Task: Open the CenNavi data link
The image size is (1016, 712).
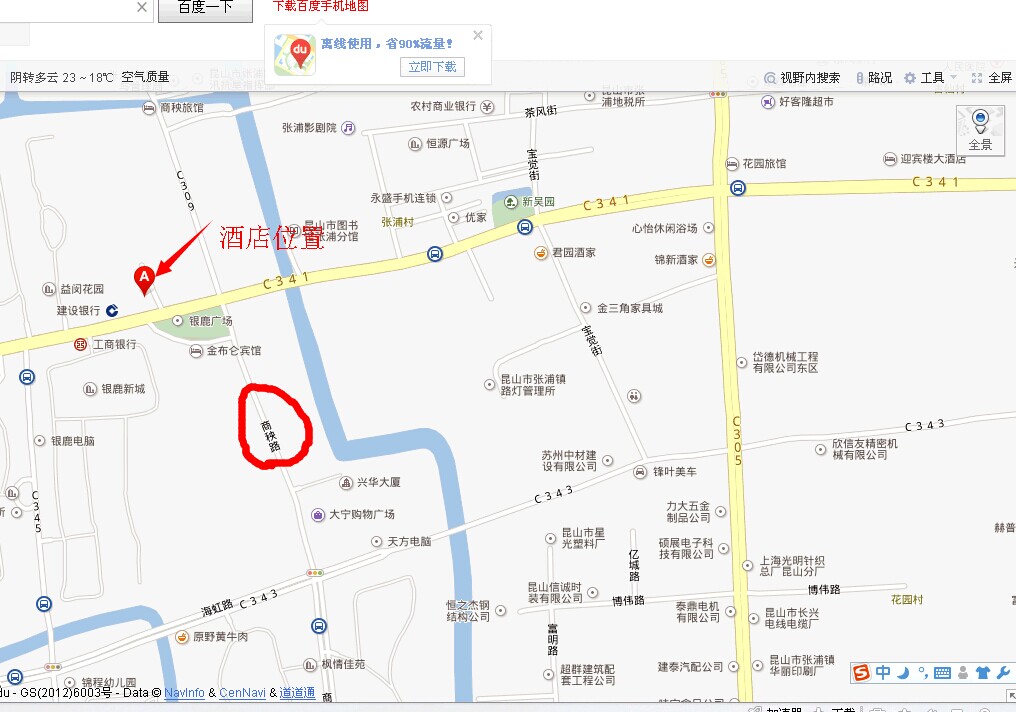Action: 242,692
